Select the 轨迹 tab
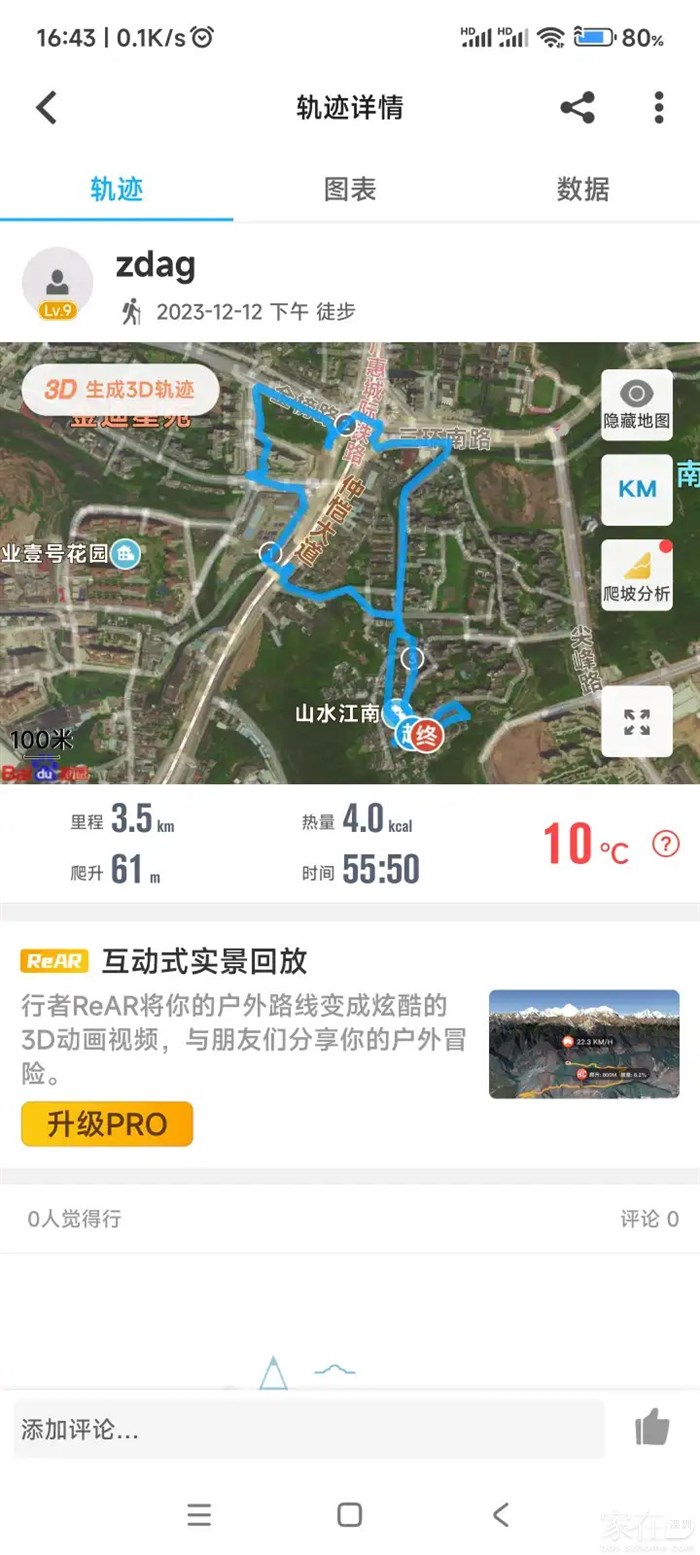This screenshot has width=700, height=1555. click(x=117, y=189)
